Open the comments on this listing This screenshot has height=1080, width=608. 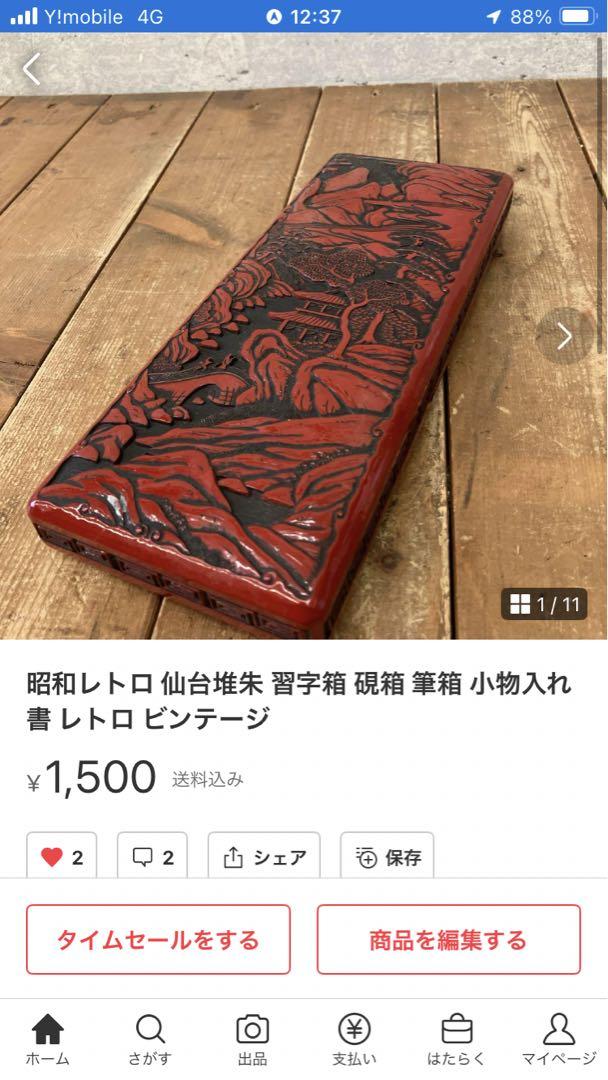pyautogui.click(x=152, y=856)
